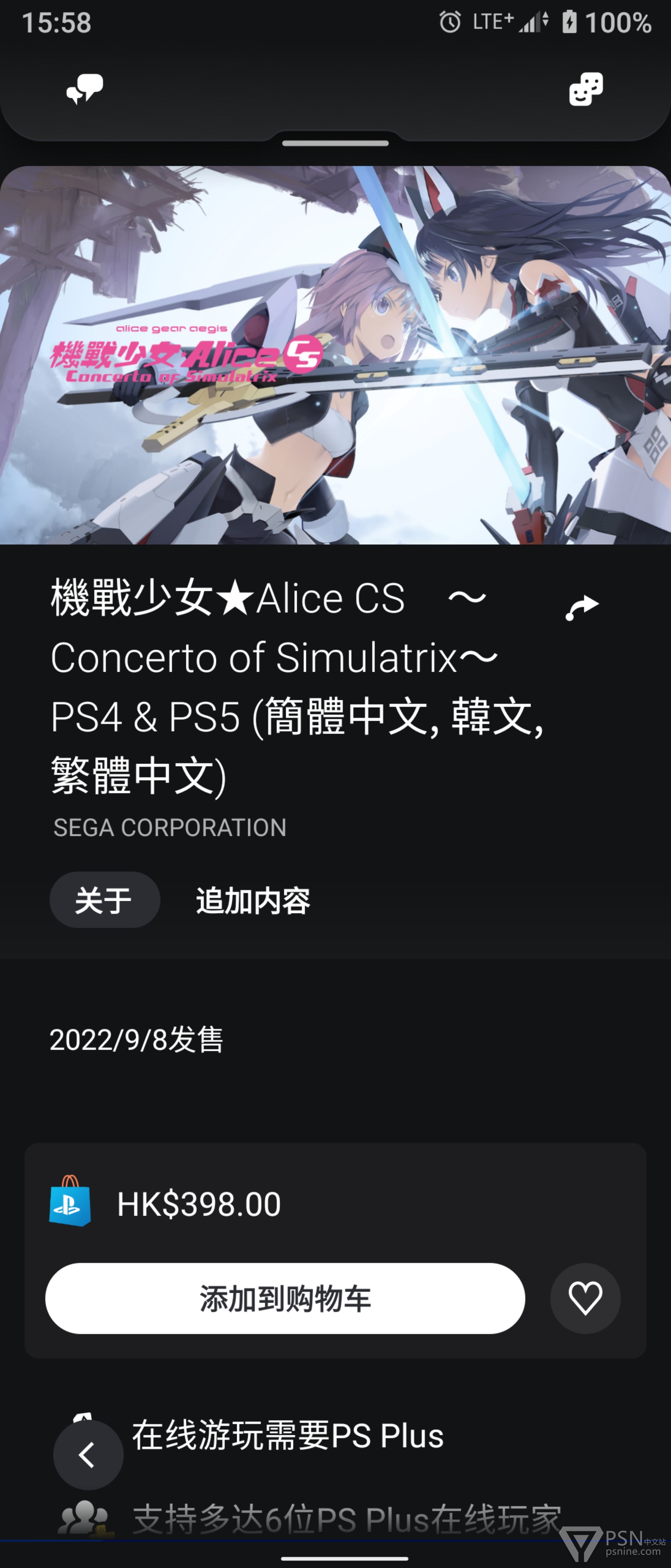Open the chat bubbles icon at top left
The image size is (671, 1568).
[84, 89]
